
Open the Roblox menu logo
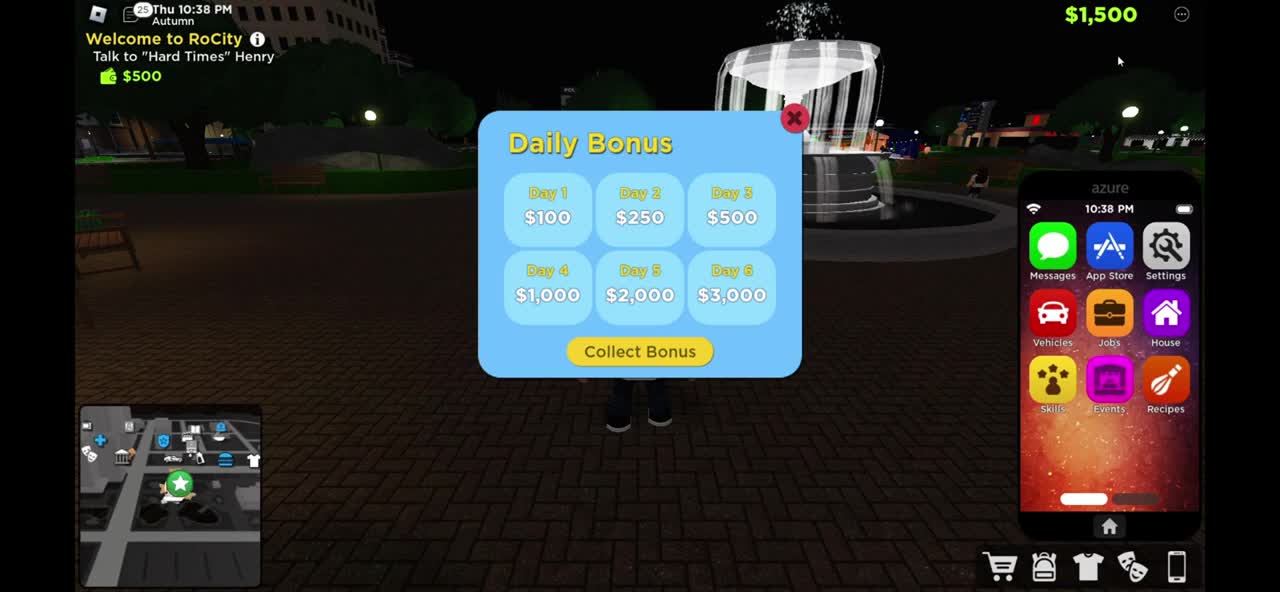pyautogui.click(x=98, y=13)
